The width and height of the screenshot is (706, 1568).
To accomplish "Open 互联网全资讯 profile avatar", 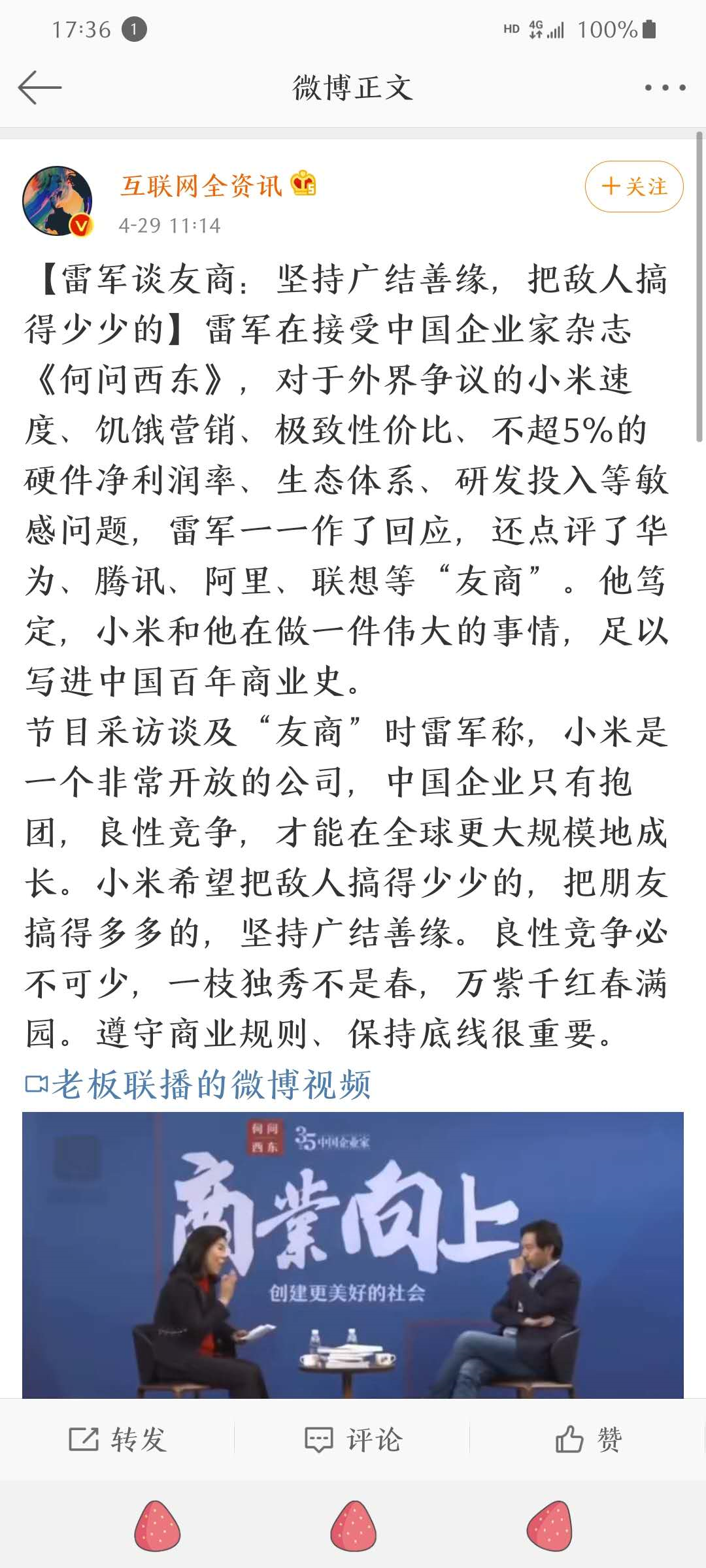I will pyautogui.click(x=58, y=201).
